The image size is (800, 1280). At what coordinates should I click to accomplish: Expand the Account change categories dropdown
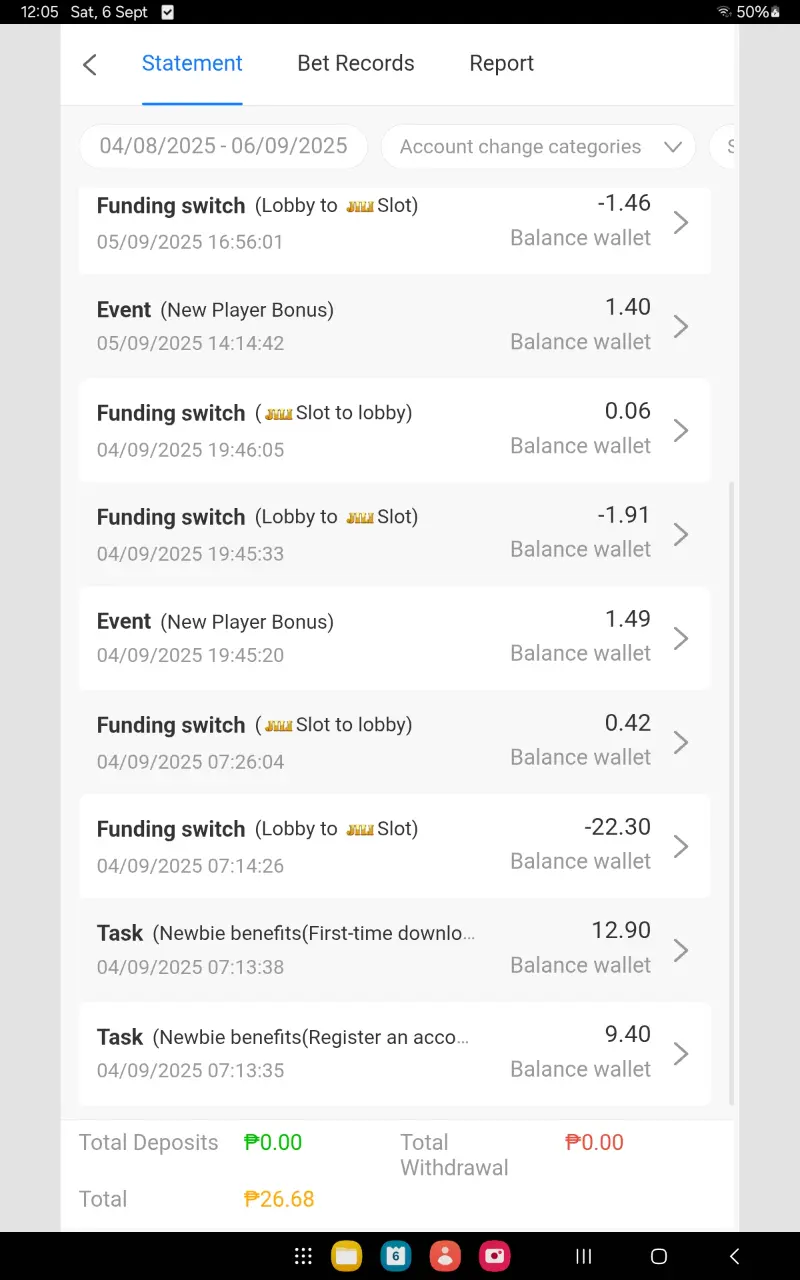538,146
